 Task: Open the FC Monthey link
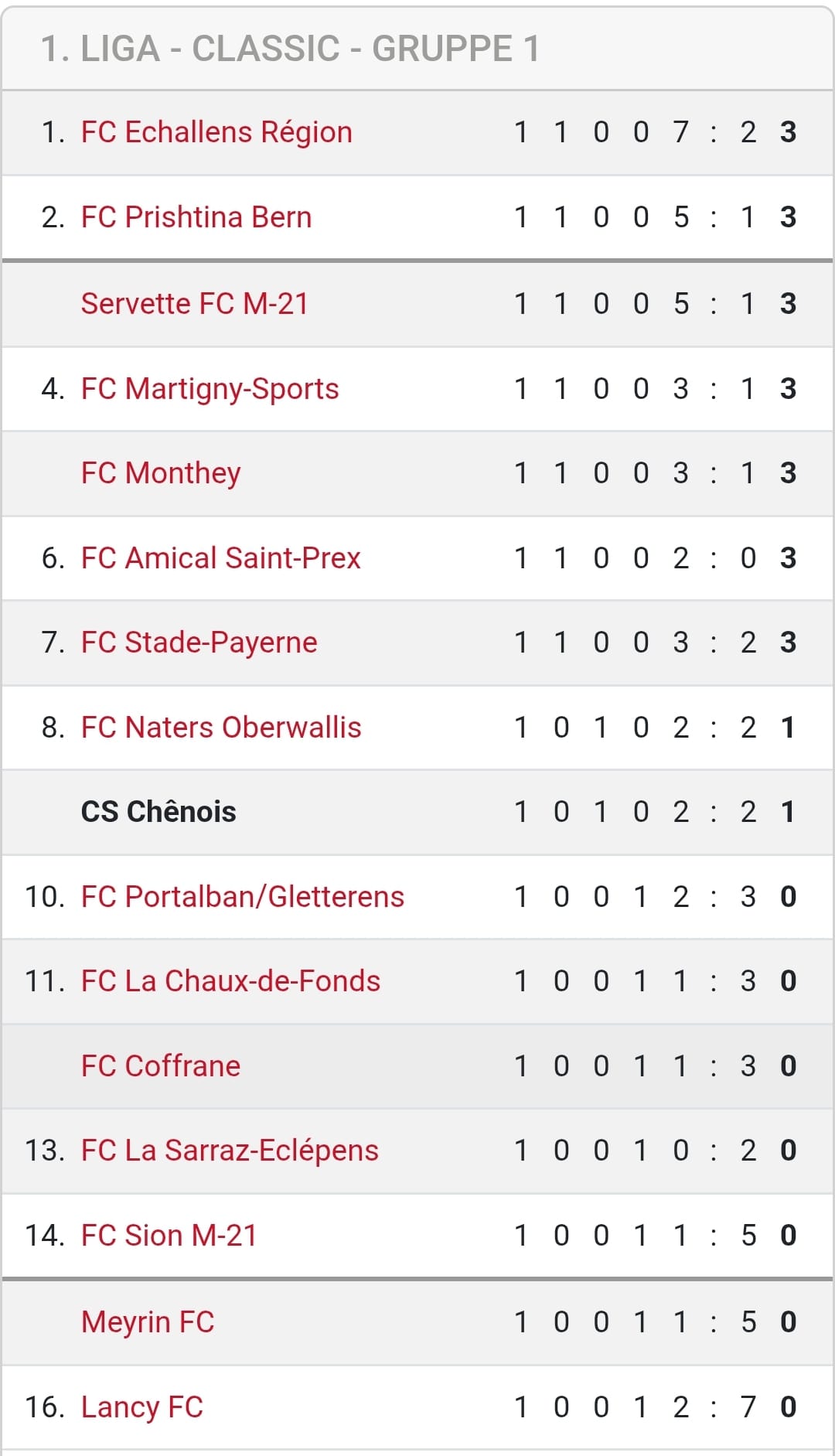click(161, 473)
